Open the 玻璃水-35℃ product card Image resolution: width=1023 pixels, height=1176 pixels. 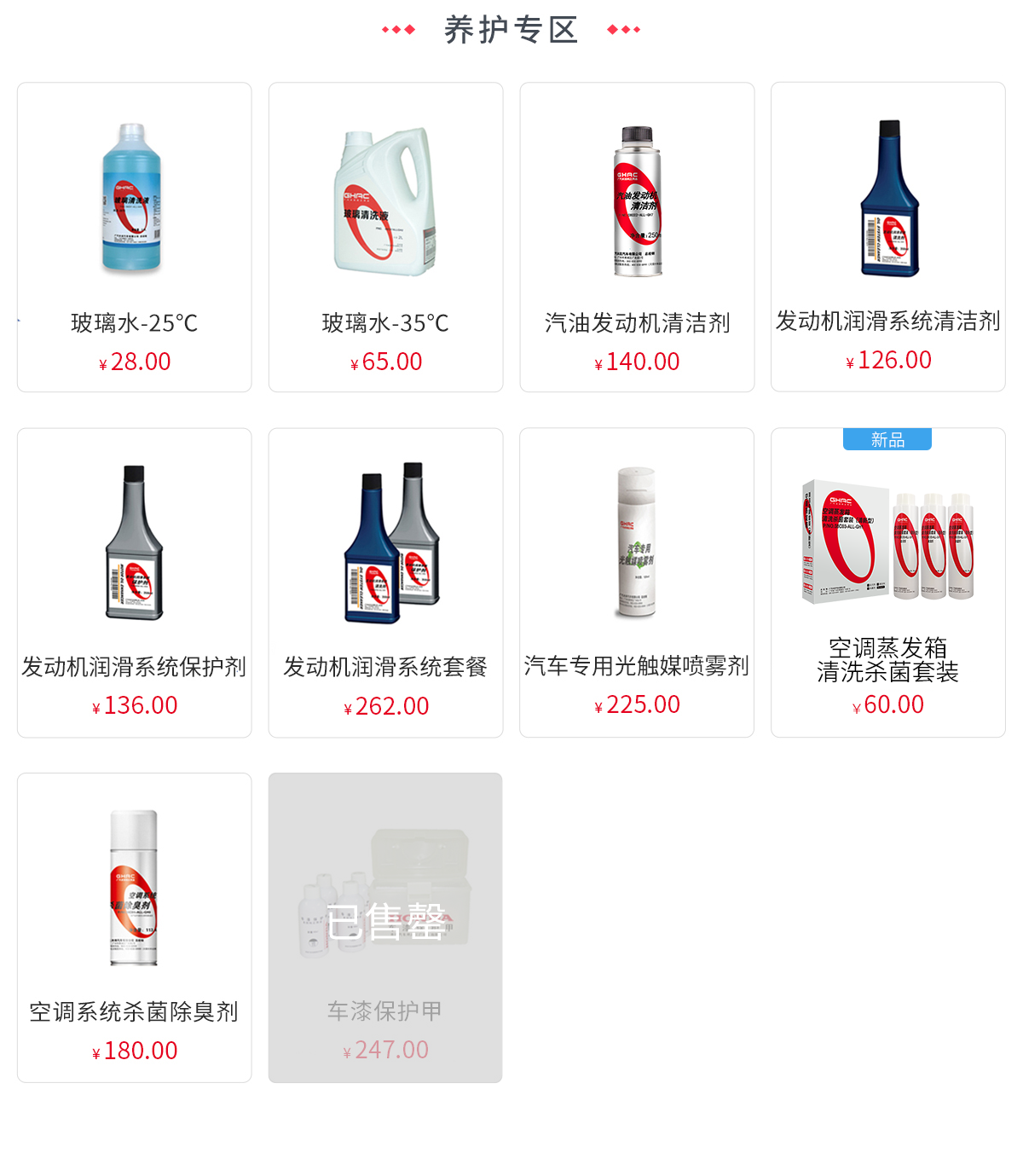[385, 237]
